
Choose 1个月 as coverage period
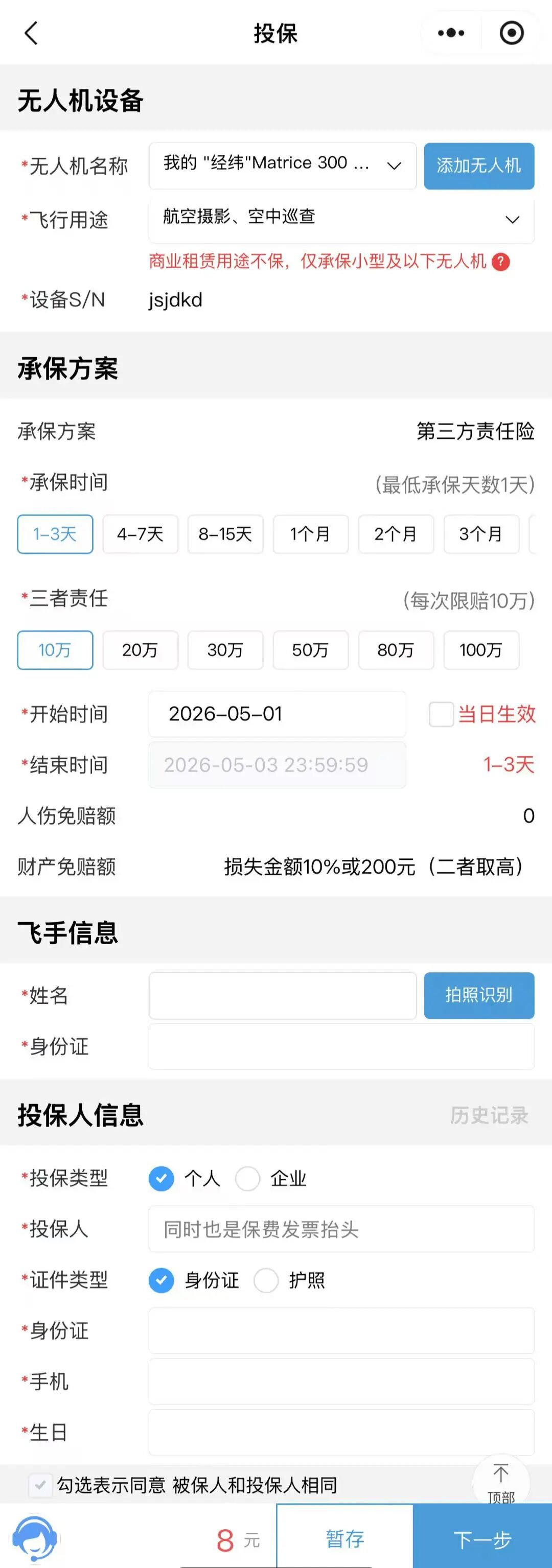click(x=310, y=534)
